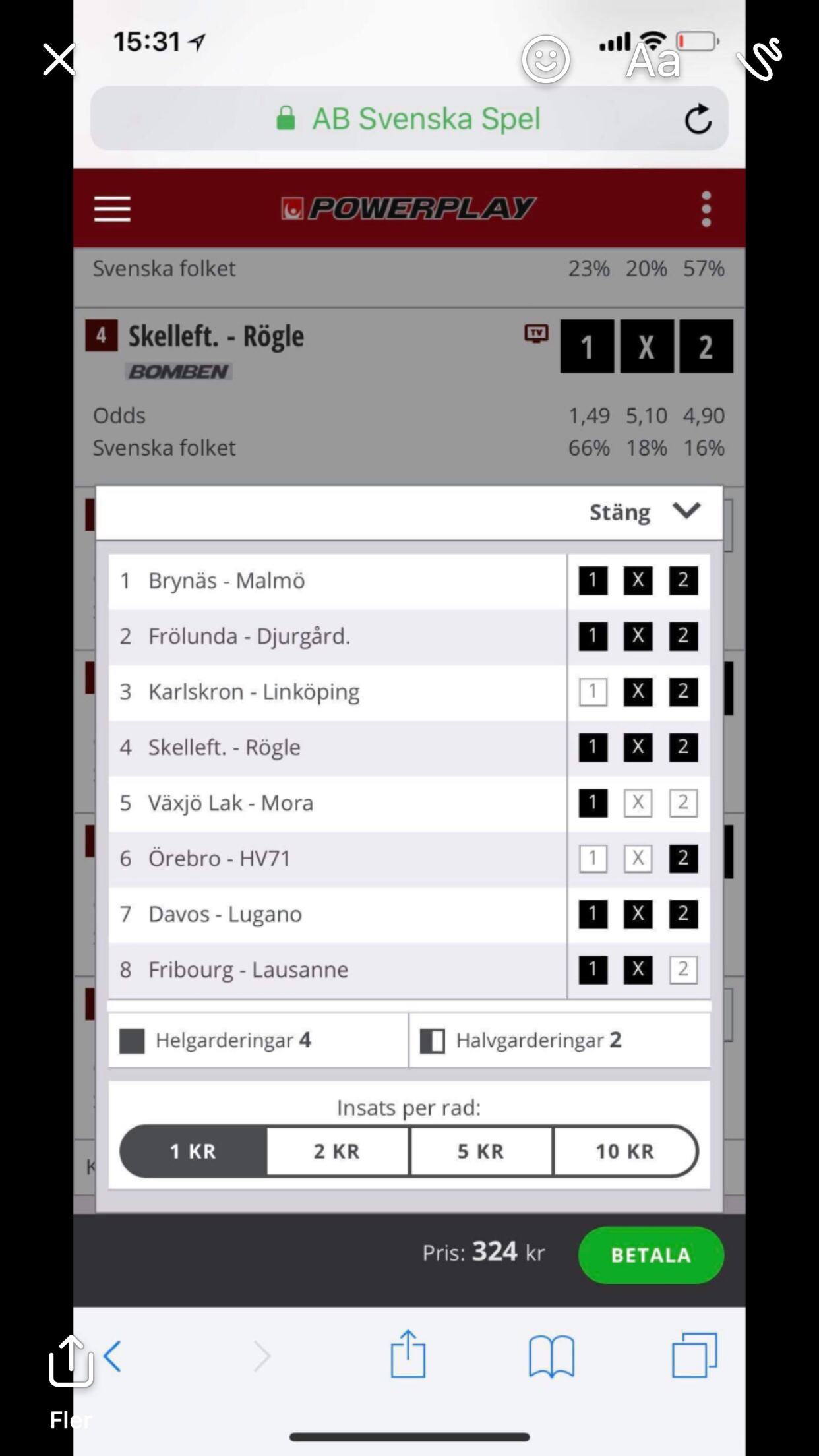Select 2 for Fribourg - Lausanne
The width and height of the screenshot is (819, 1456).
(683, 969)
